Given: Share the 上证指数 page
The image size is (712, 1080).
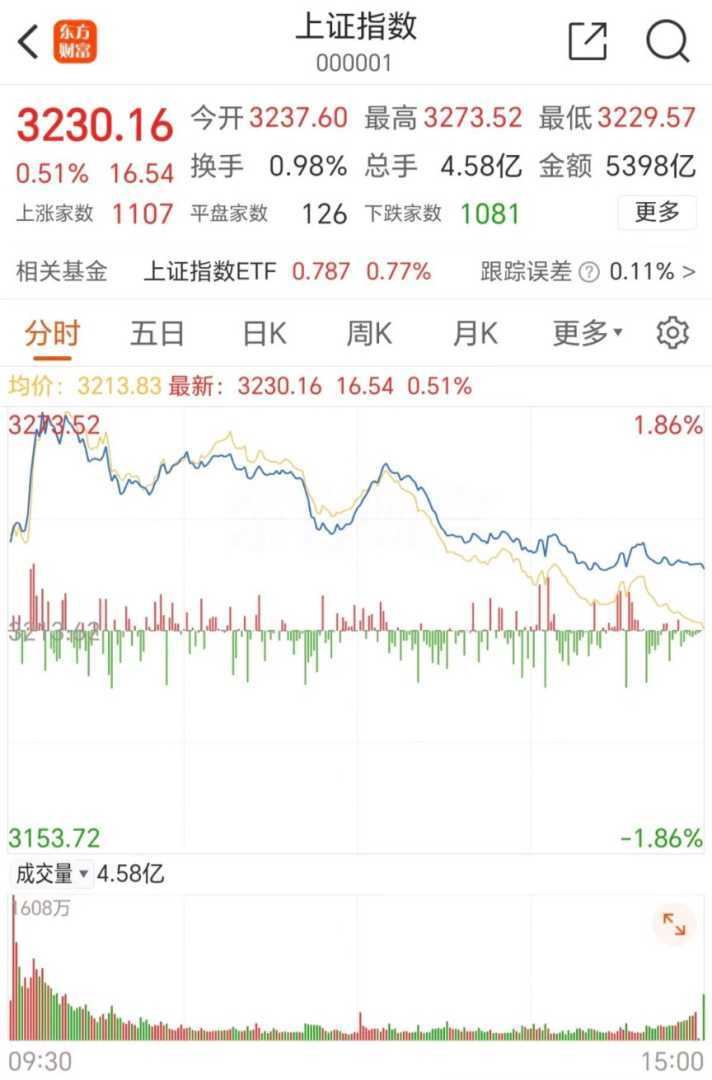Looking at the screenshot, I should click(x=588, y=41).
